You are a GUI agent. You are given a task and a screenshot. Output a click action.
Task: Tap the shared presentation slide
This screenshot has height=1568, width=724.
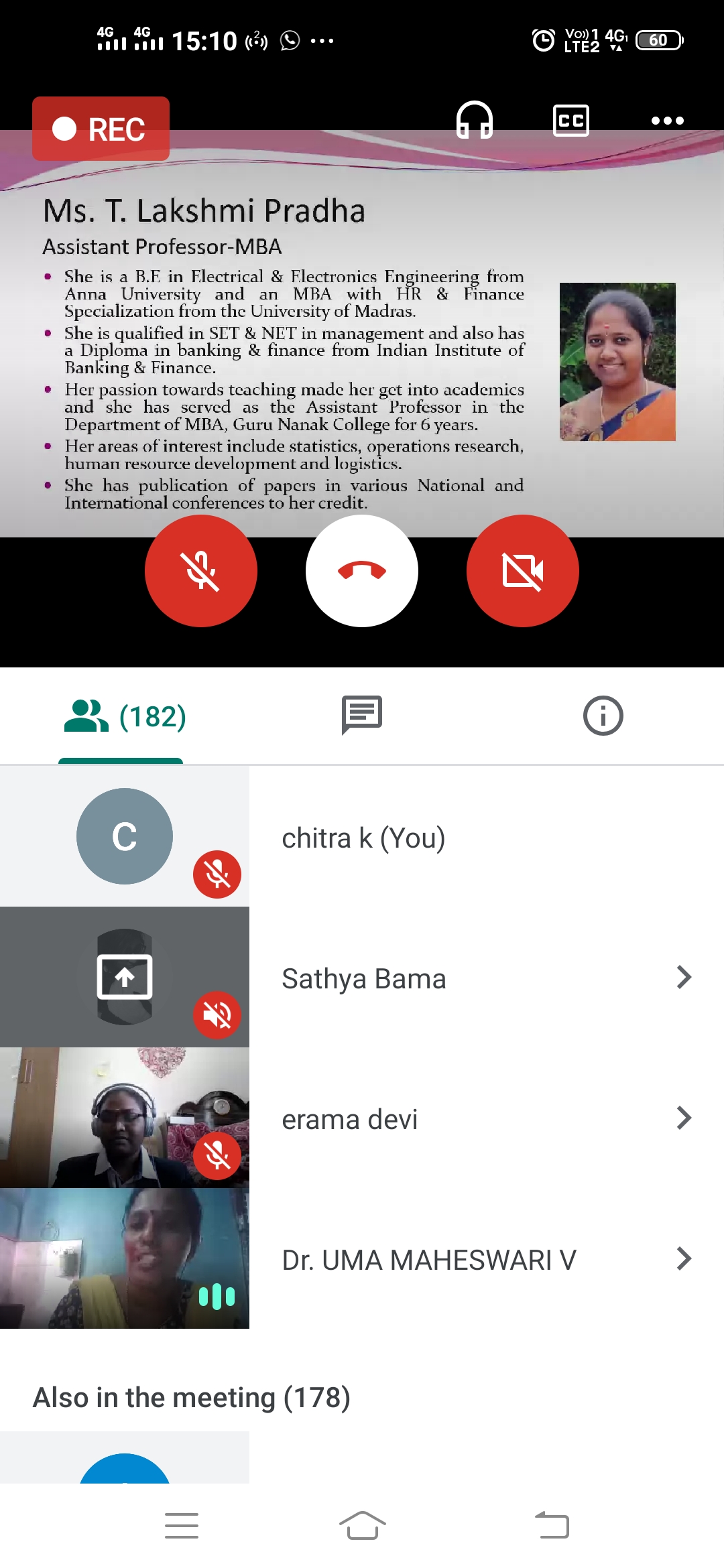click(x=362, y=335)
